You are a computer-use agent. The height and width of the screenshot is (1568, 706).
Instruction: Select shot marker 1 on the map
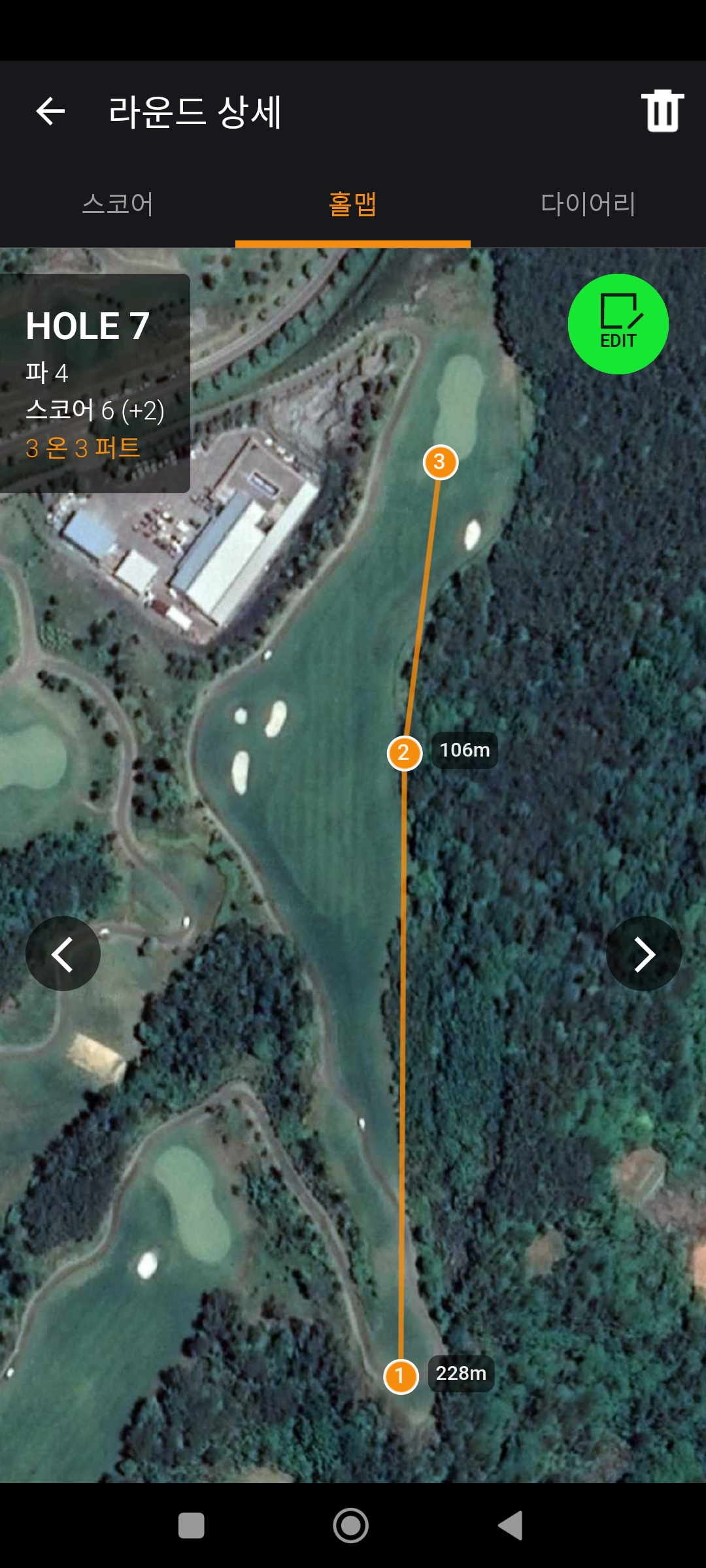[401, 1376]
